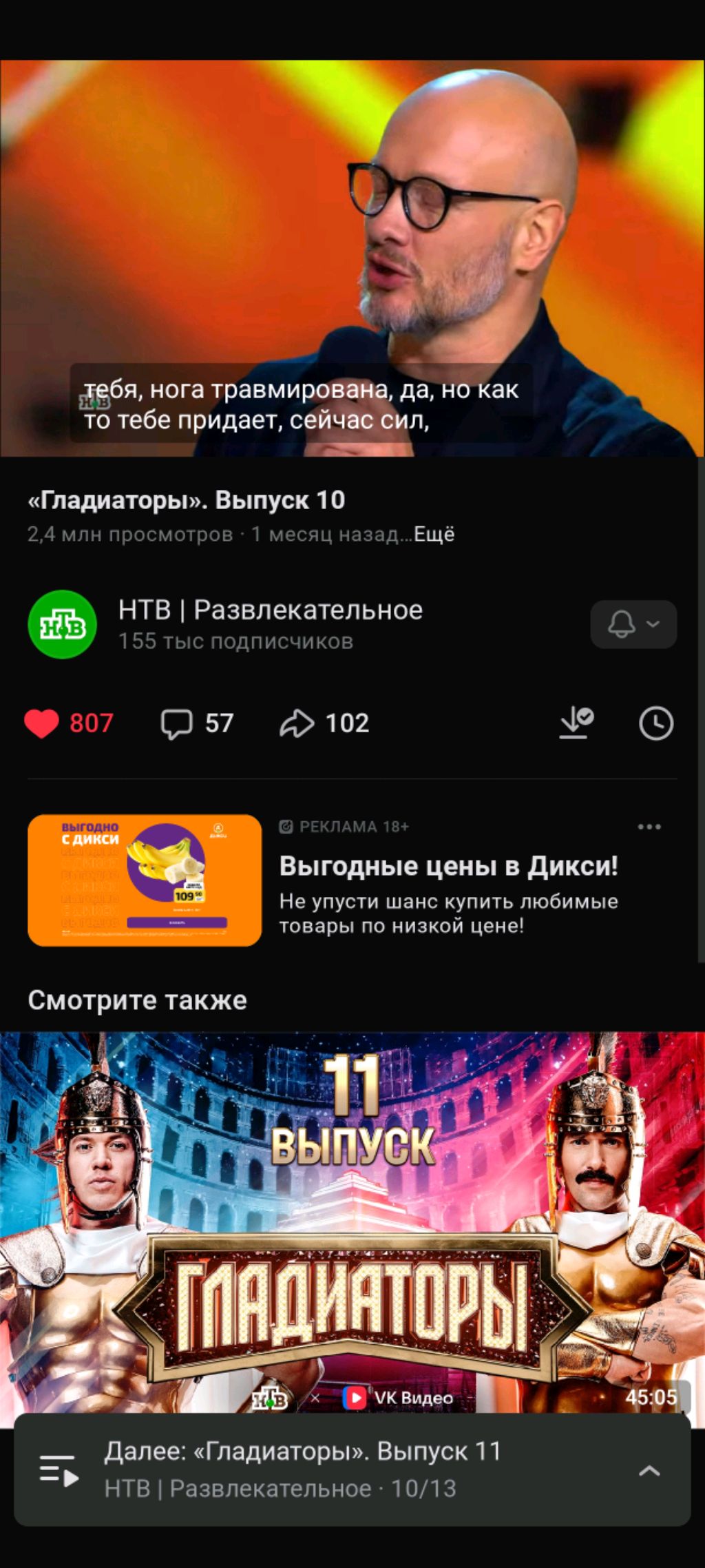Expand the description via Ещё
Image resolution: width=705 pixels, height=1568 pixels.
click(434, 535)
